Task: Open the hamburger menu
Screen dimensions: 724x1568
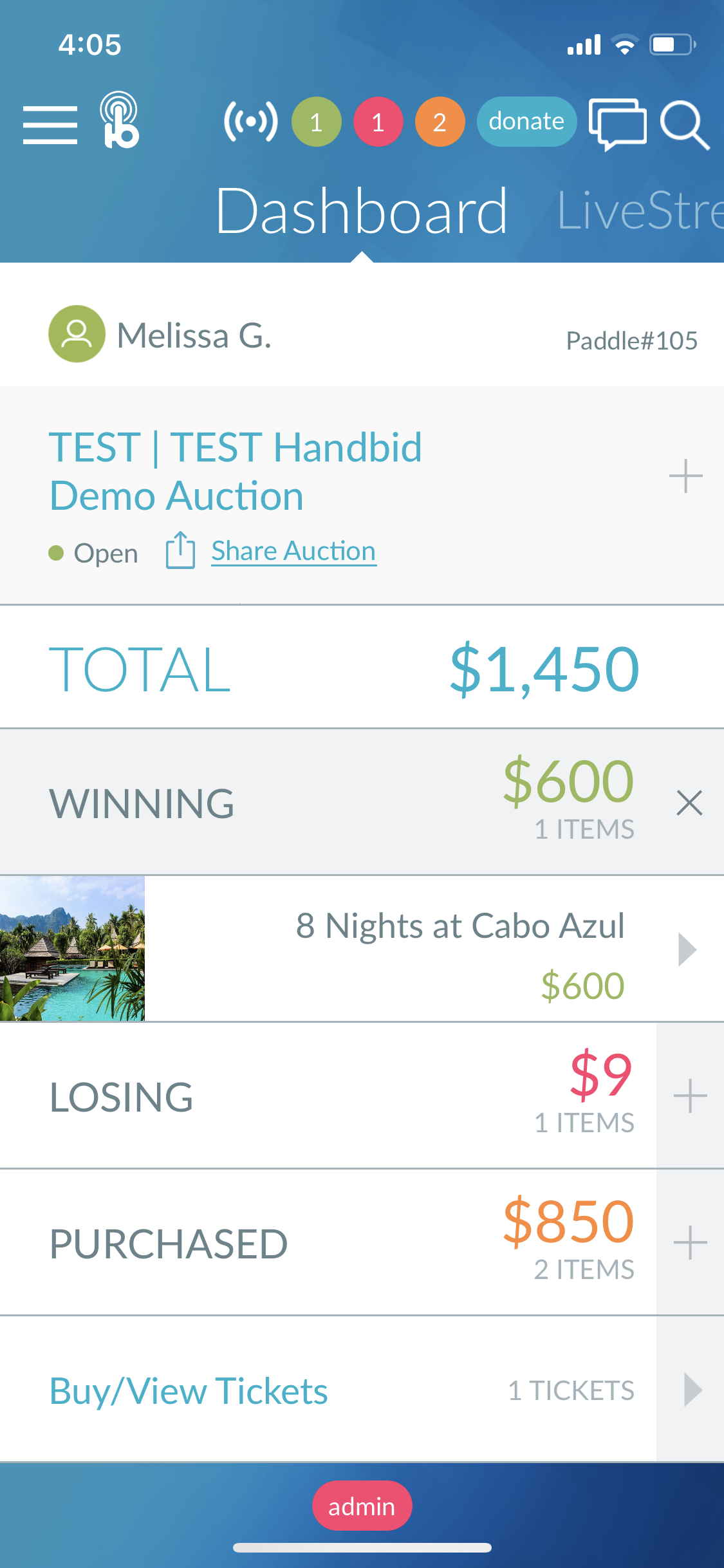Action: tap(50, 125)
